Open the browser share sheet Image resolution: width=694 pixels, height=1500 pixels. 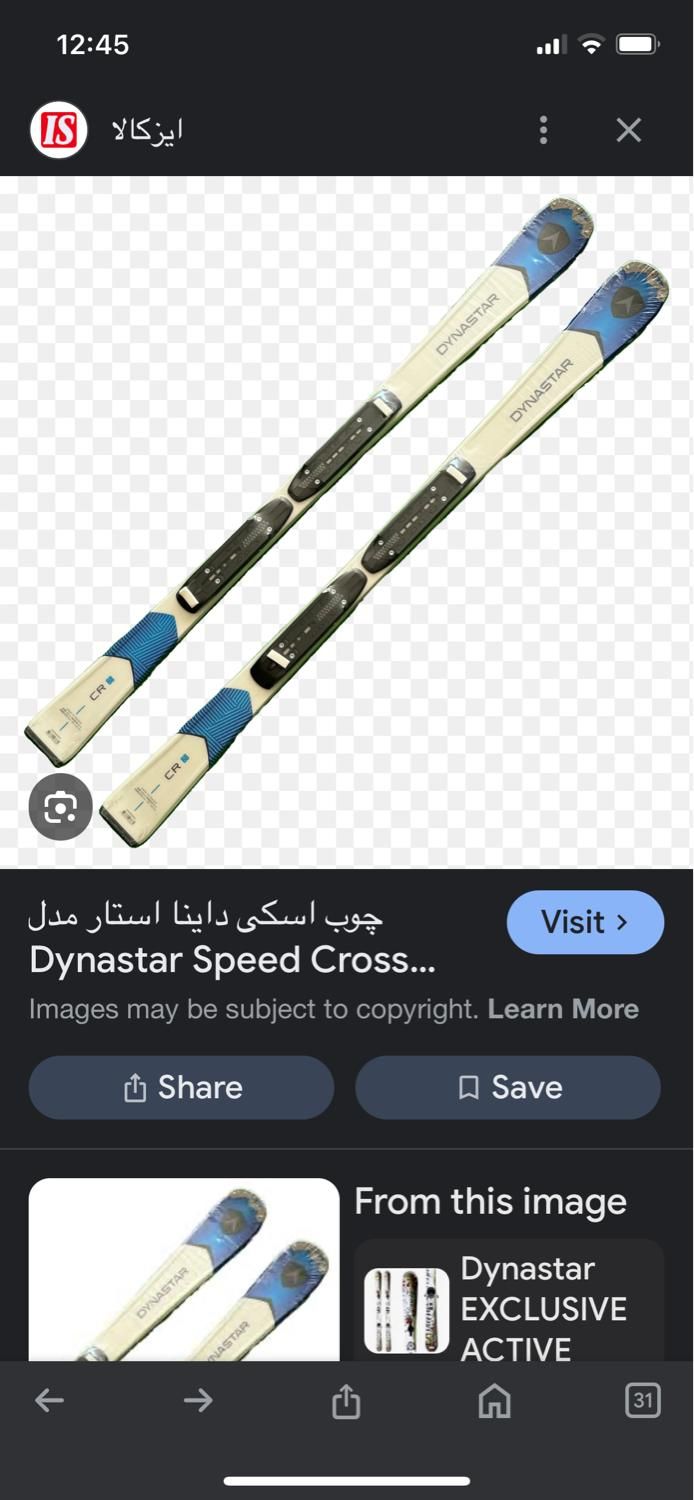pos(346,1401)
